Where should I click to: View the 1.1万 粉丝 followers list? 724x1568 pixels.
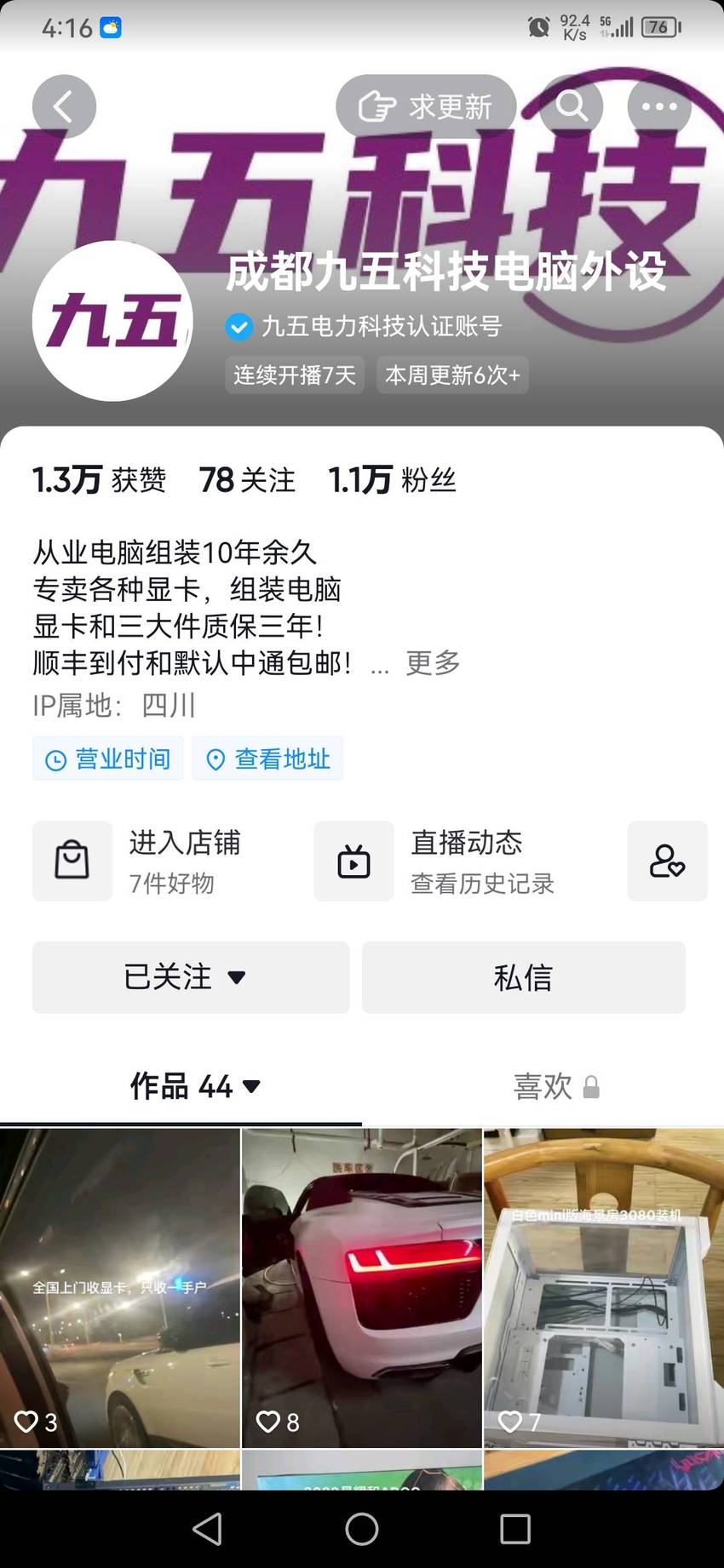pyautogui.click(x=393, y=480)
